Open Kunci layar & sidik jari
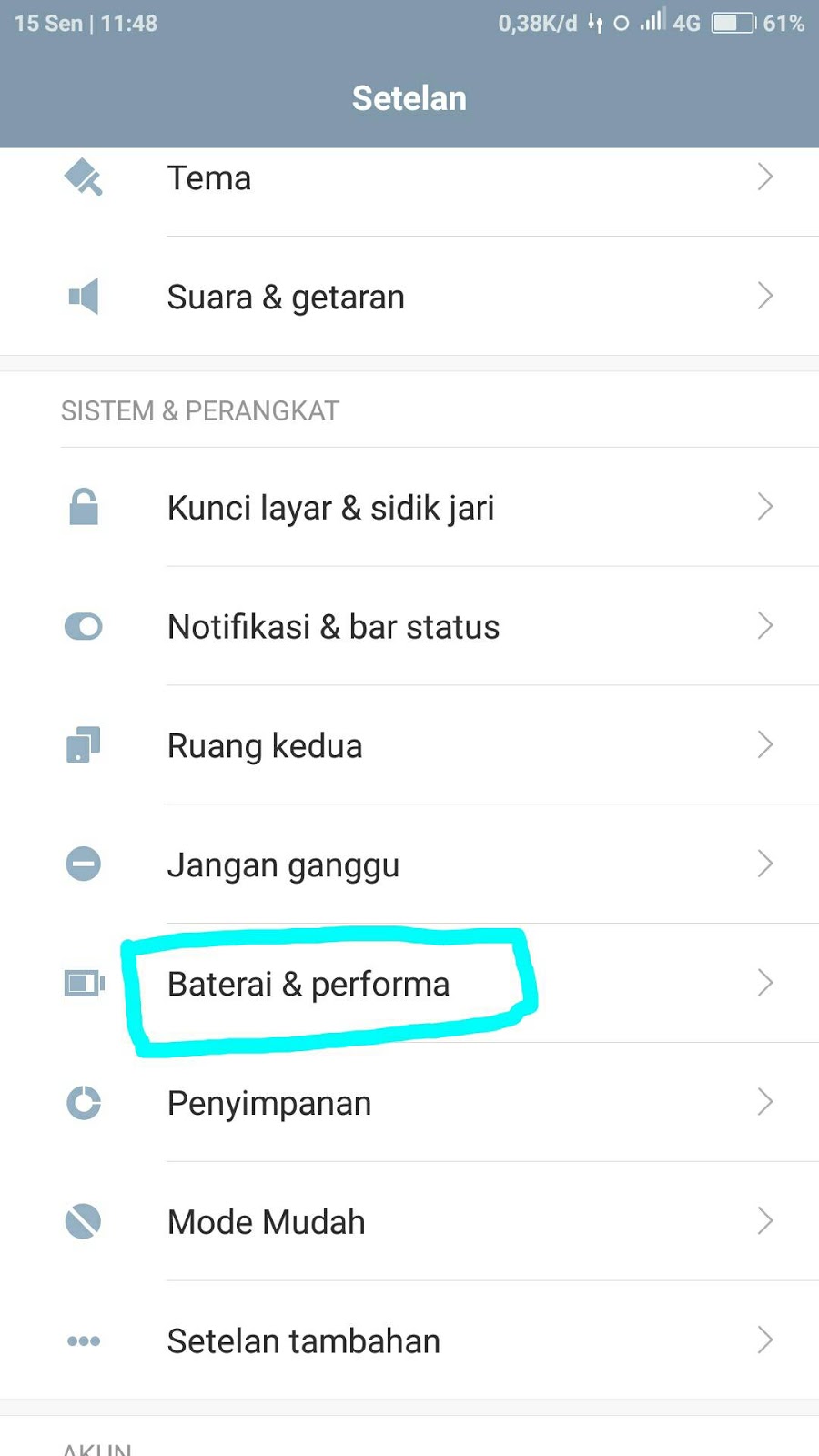The image size is (819, 1456). click(409, 507)
